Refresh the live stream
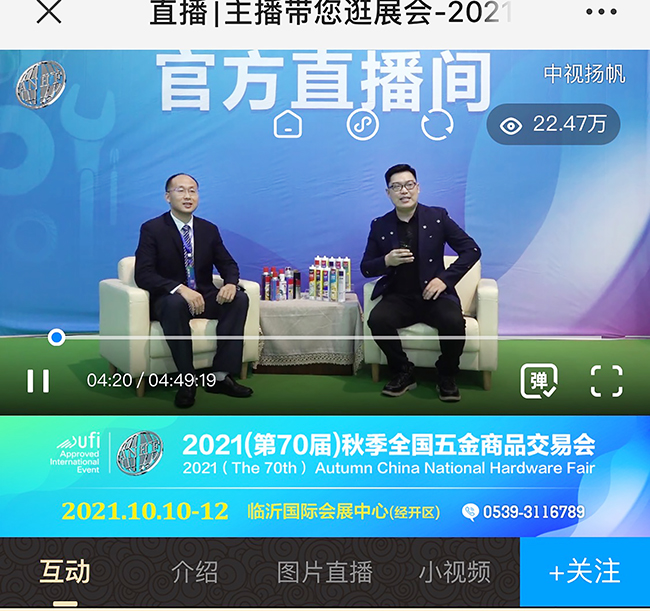The height and width of the screenshot is (611, 650). [436, 126]
